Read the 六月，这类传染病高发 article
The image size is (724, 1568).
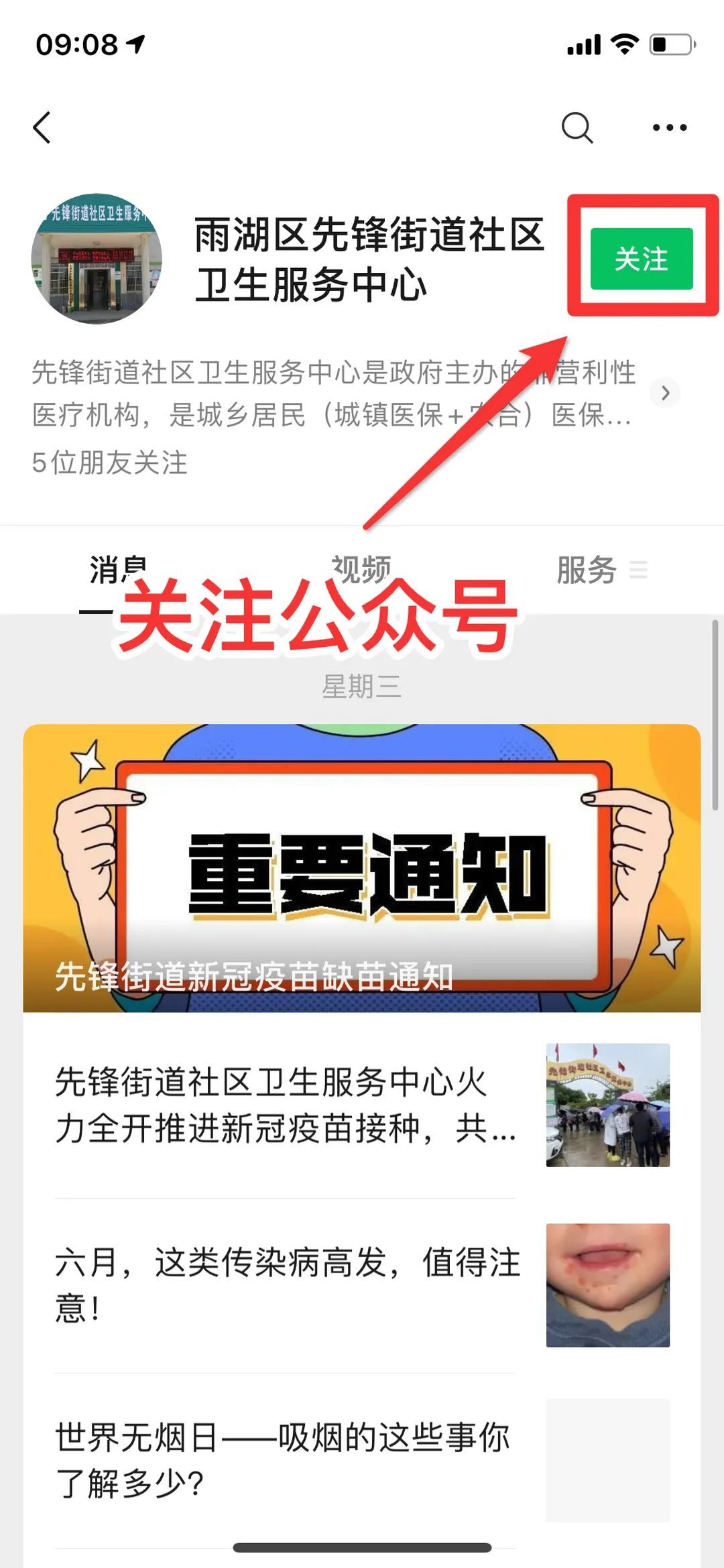[x=288, y=1284]
